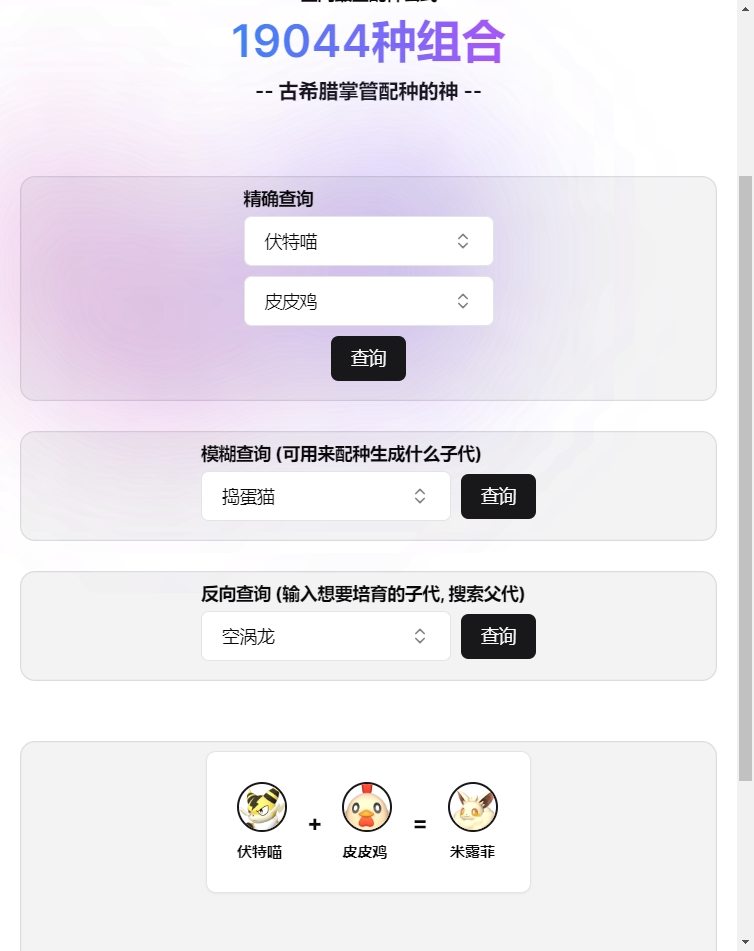Tap 查询 button under 精确查询
This screenshot has height=951, width=754.
click(x=368, y=358)
